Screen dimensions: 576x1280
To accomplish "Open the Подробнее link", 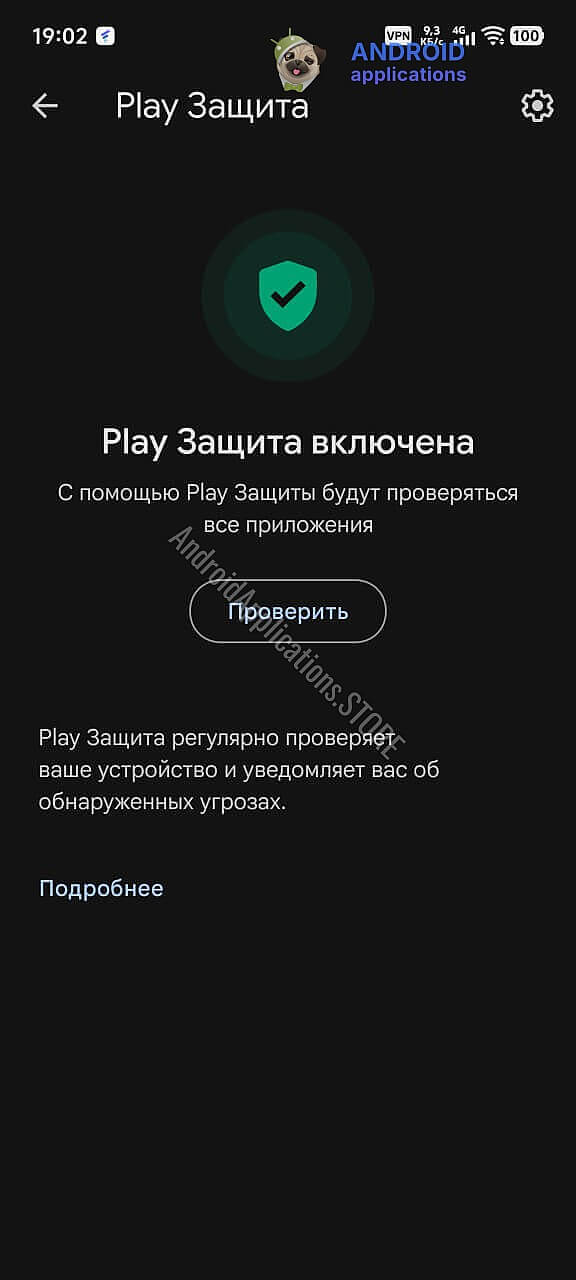I will tap(101, 888).
